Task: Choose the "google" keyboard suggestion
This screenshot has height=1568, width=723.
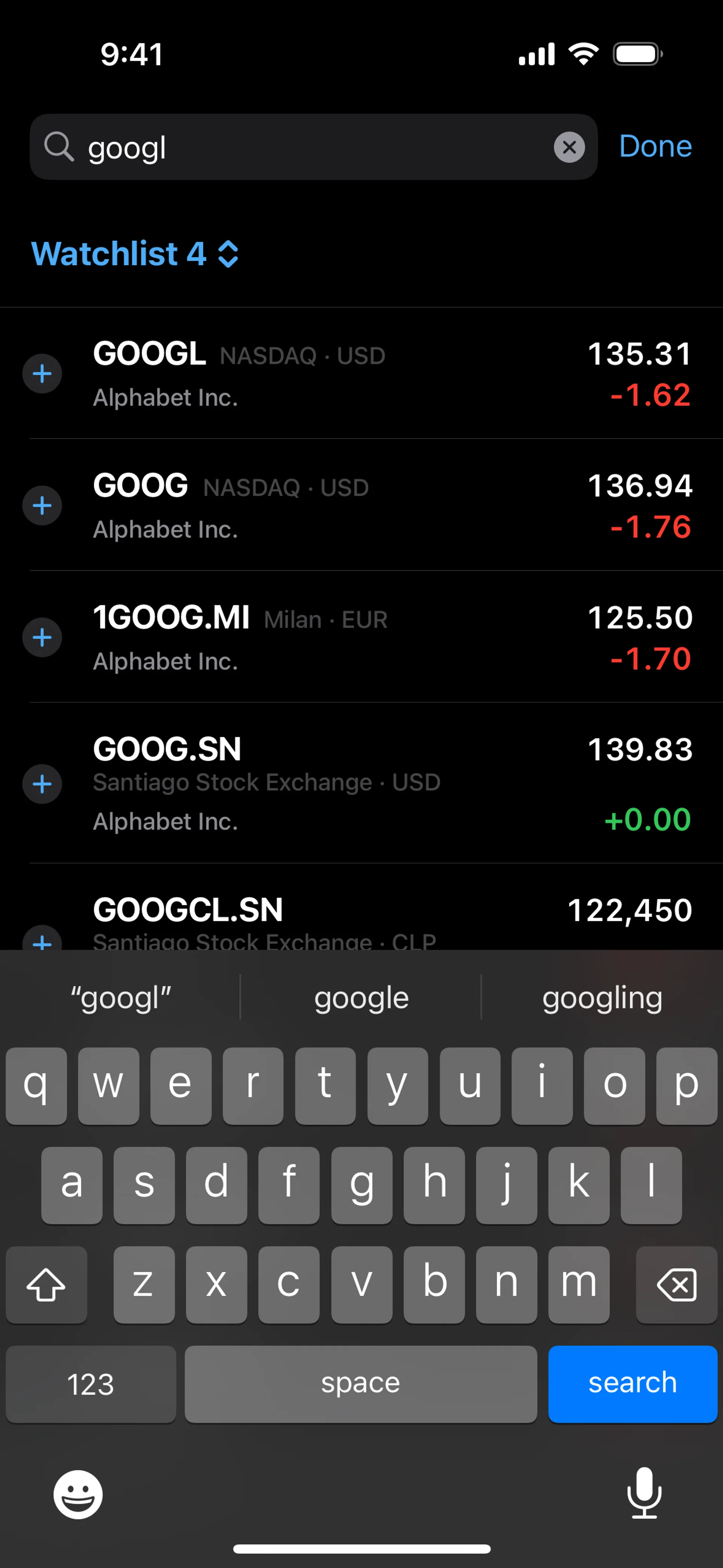Action: coord(361,998)
